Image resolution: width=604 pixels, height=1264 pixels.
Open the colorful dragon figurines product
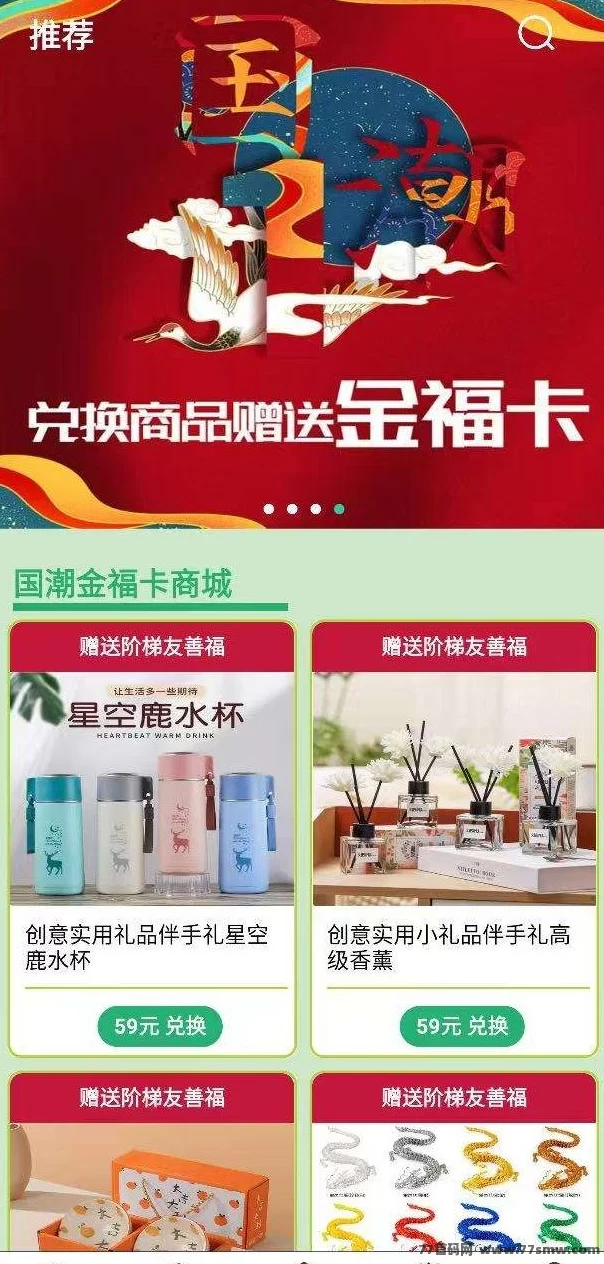454,1185
